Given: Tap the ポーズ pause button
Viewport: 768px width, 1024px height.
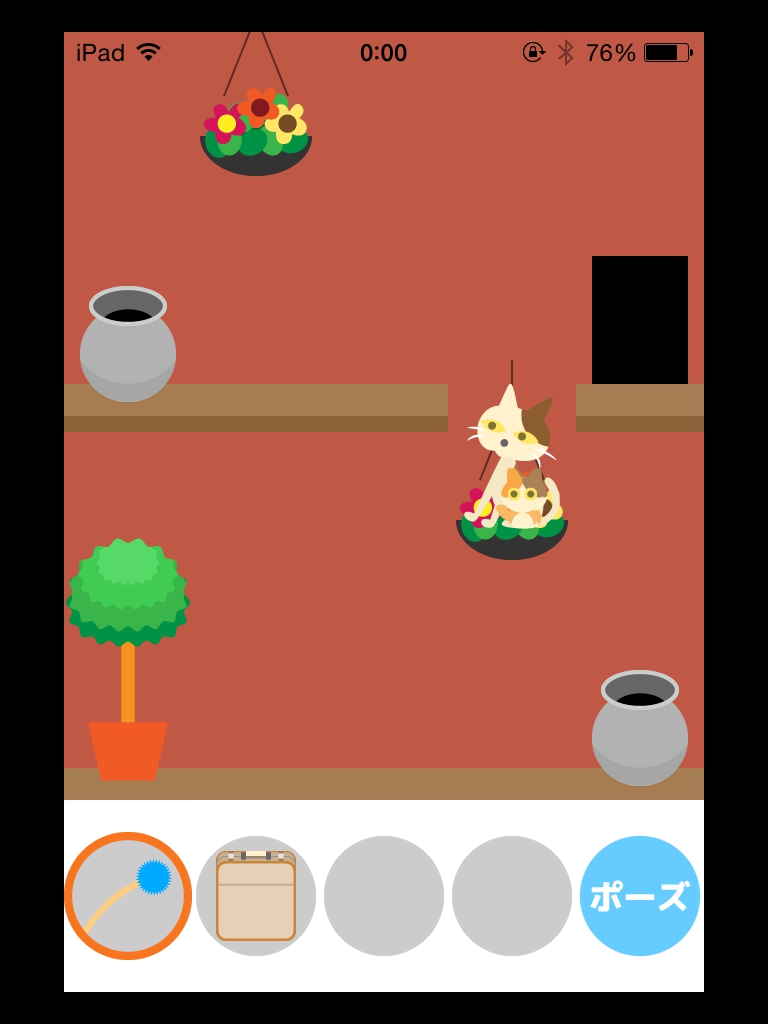Looking at the screenshot, I should point(640,896).
